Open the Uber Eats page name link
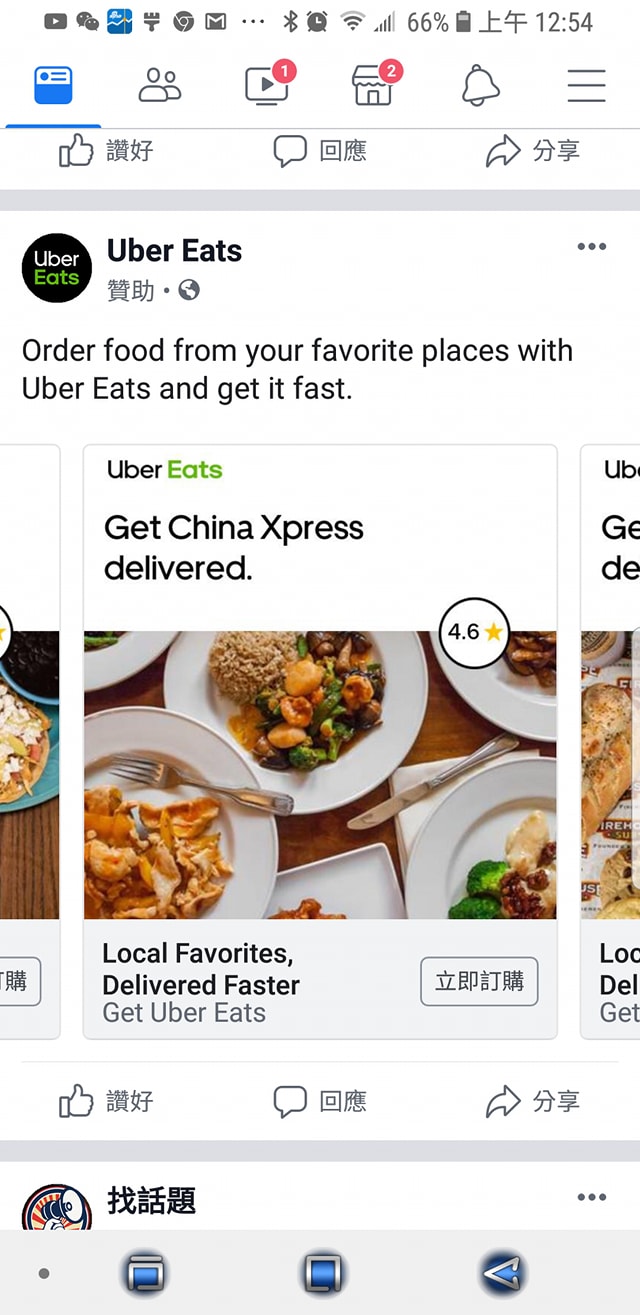This screenshot has width=640, height=1315. (174, 251)
